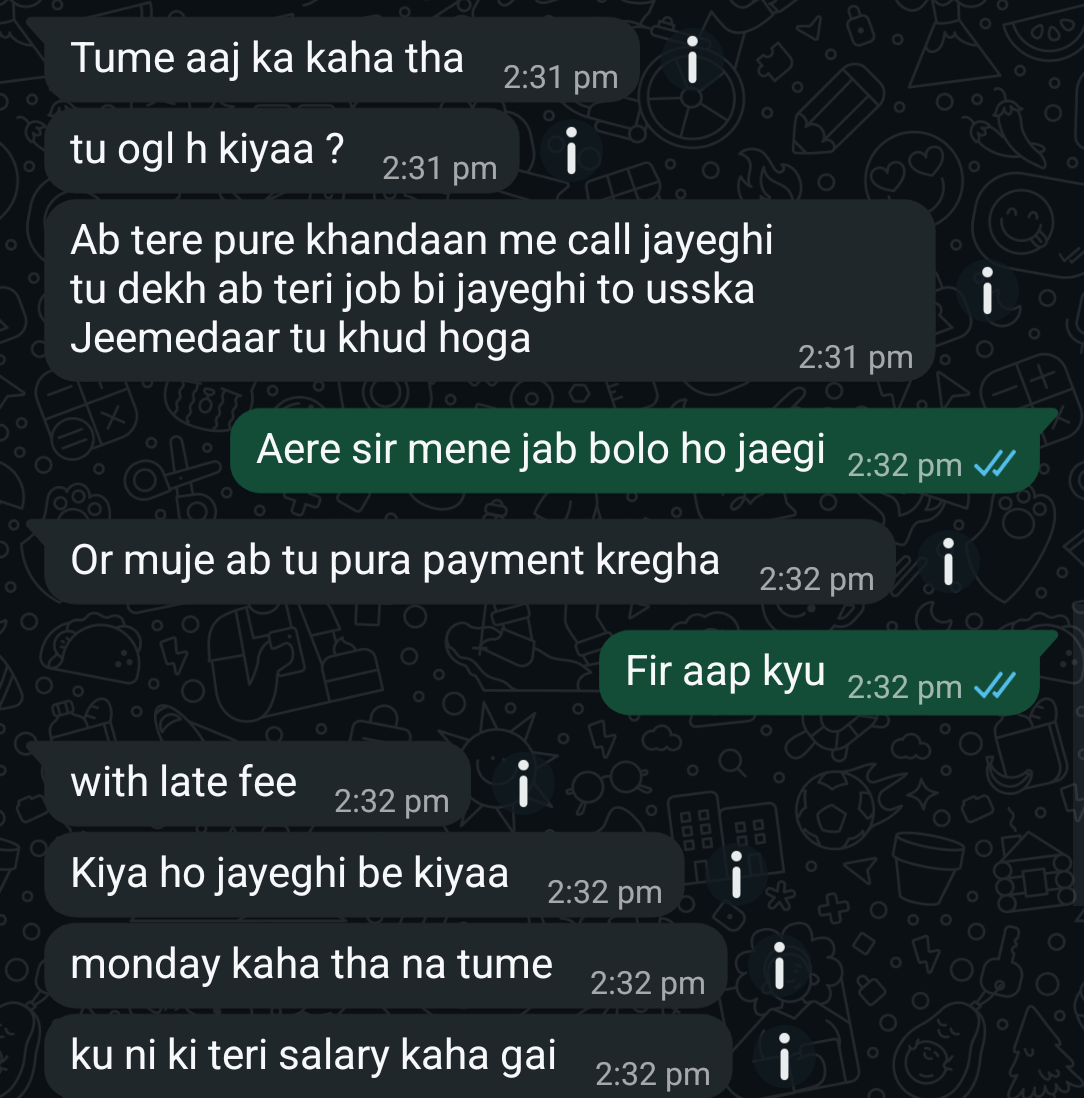Open info for "Or muje ab tu pura payment"
Screen dimensions: 1084x1098
click(947, 561)
